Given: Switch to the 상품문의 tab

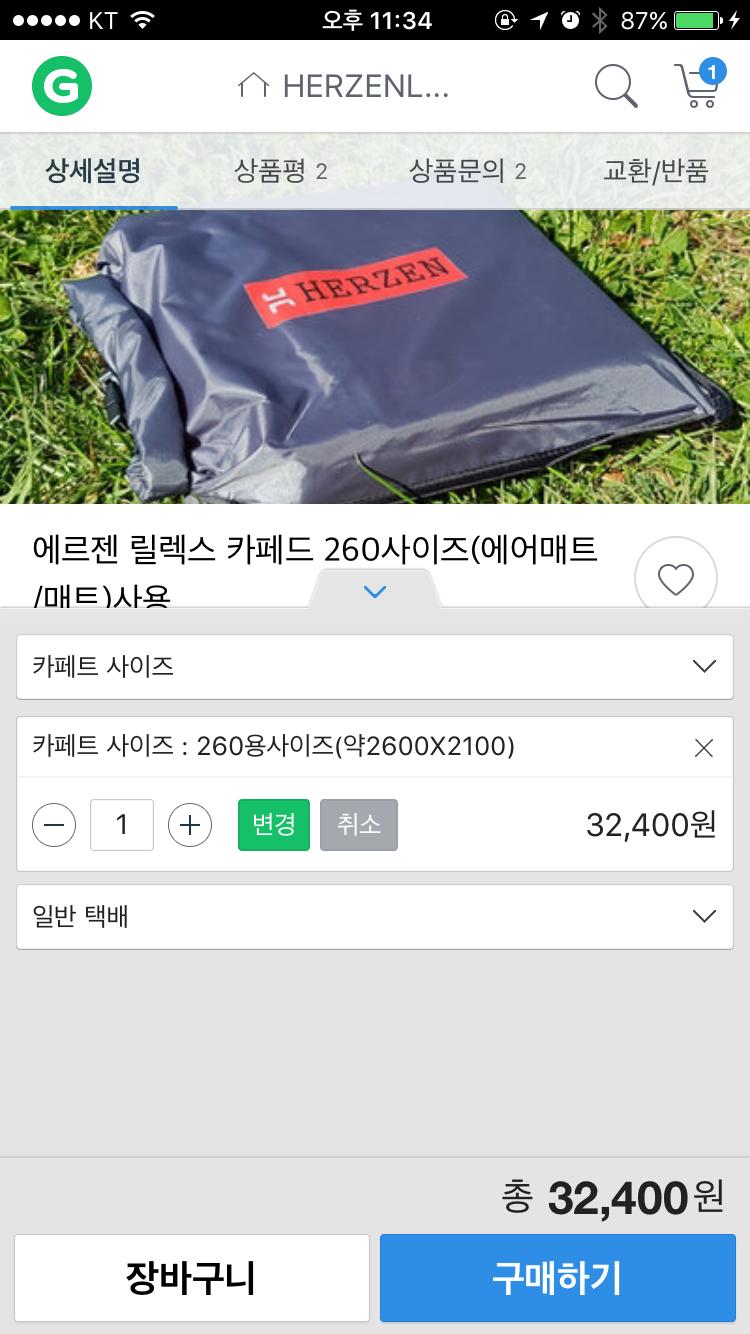Looking at the screenshot, I should point(467,171).
